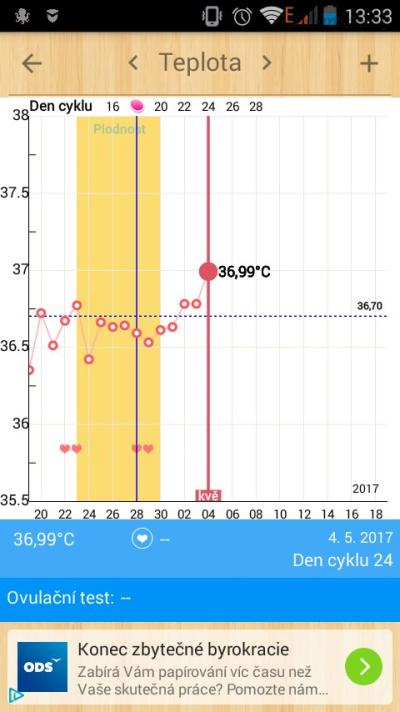The width and height of the screenshot is (400, 712).
Task: Tap the AdChoices icon on the ad
Action: [16, 695]
